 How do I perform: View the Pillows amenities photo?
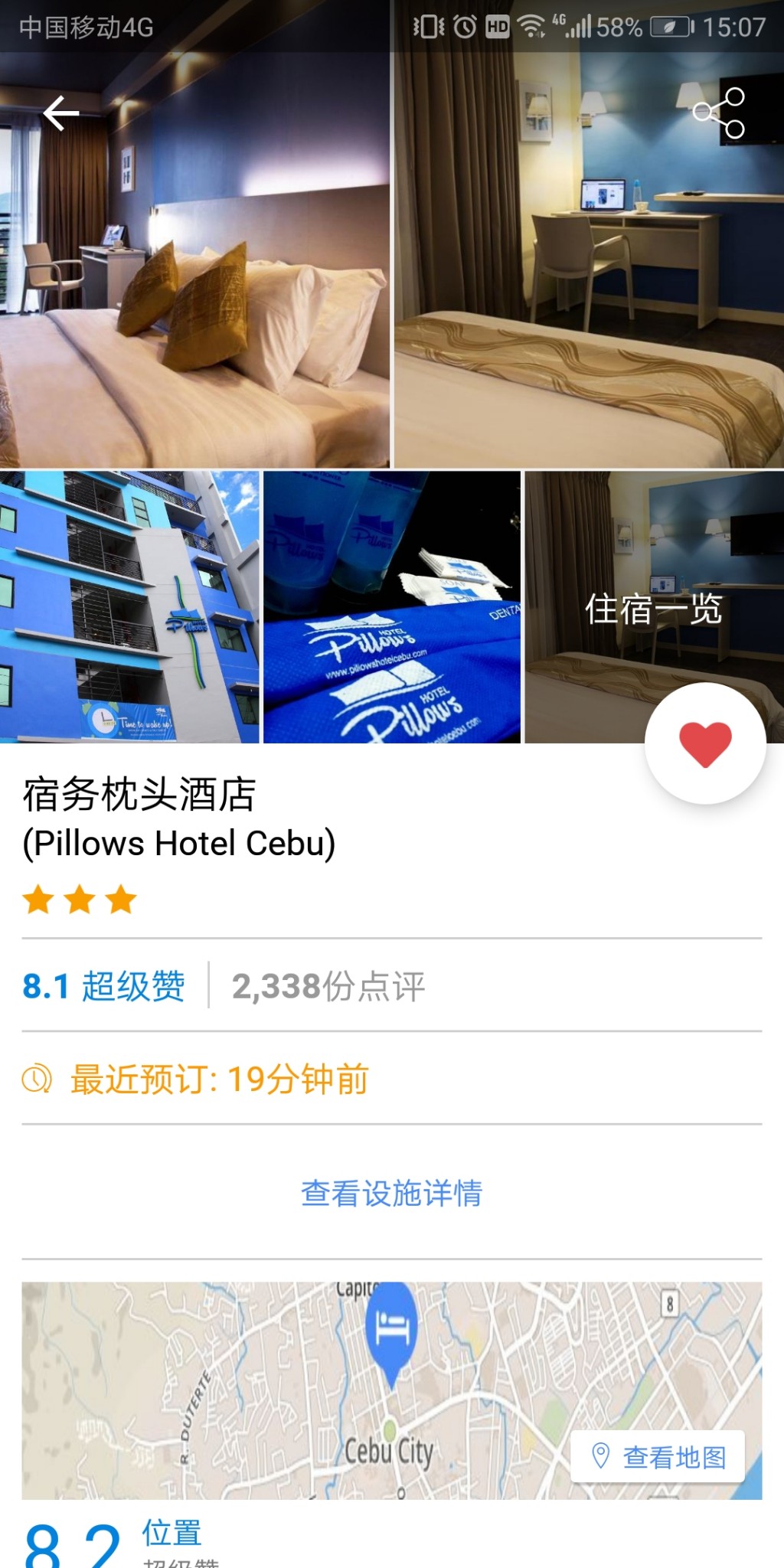pyautogui.click(x=391, y=606)
